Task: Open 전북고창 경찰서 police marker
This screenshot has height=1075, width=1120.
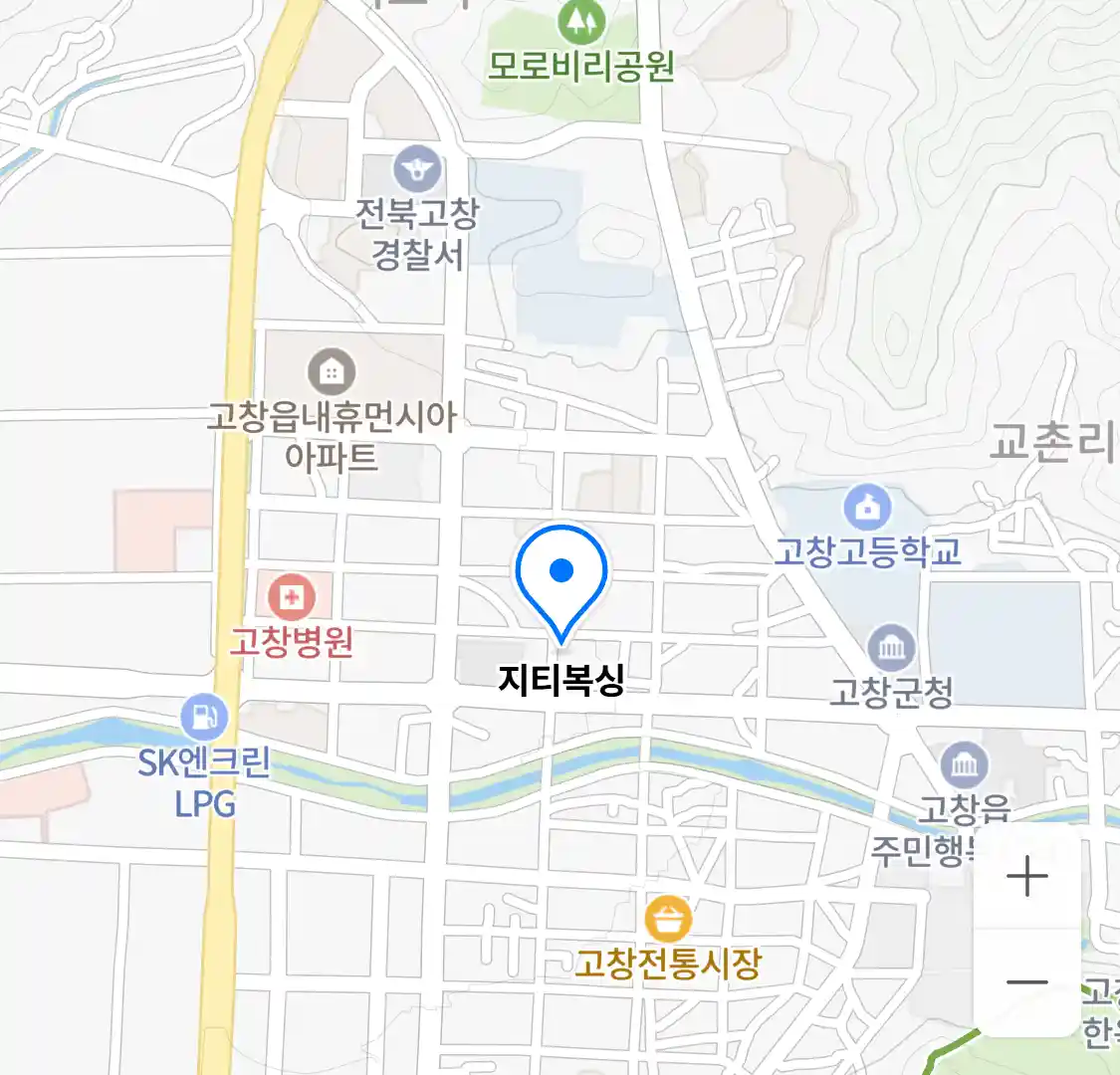Action: click(417, 169)
